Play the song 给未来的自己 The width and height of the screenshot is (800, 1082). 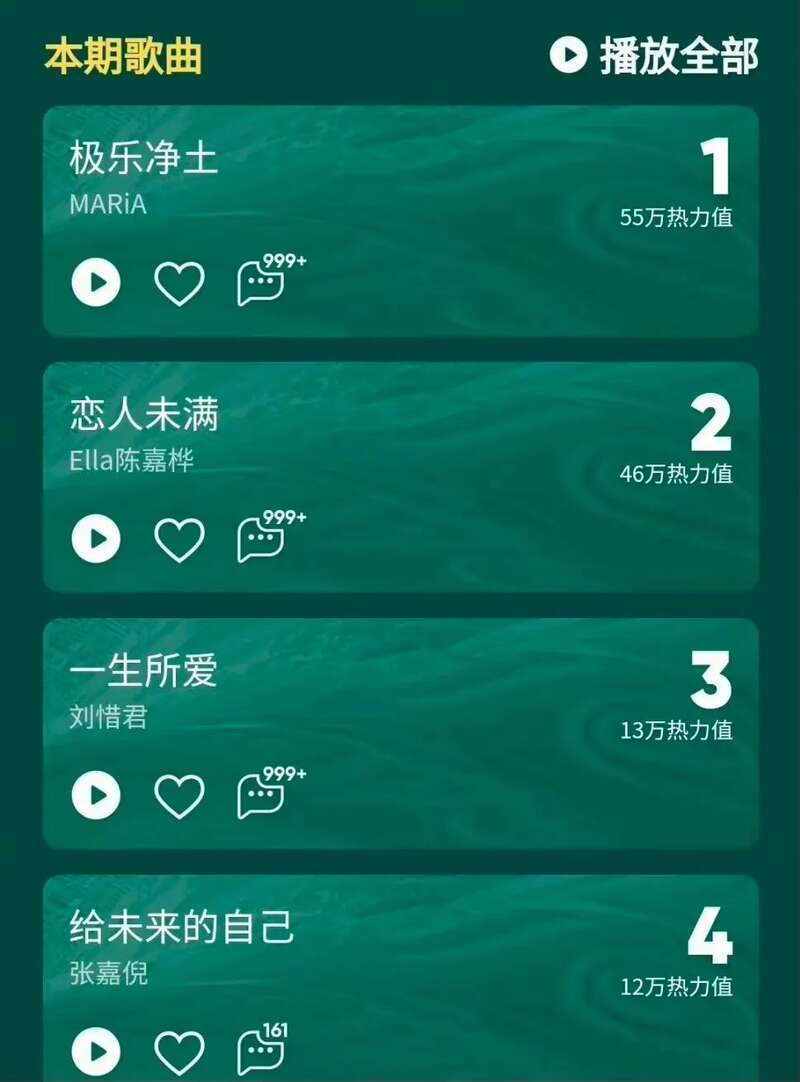(x=96, y=1052)
